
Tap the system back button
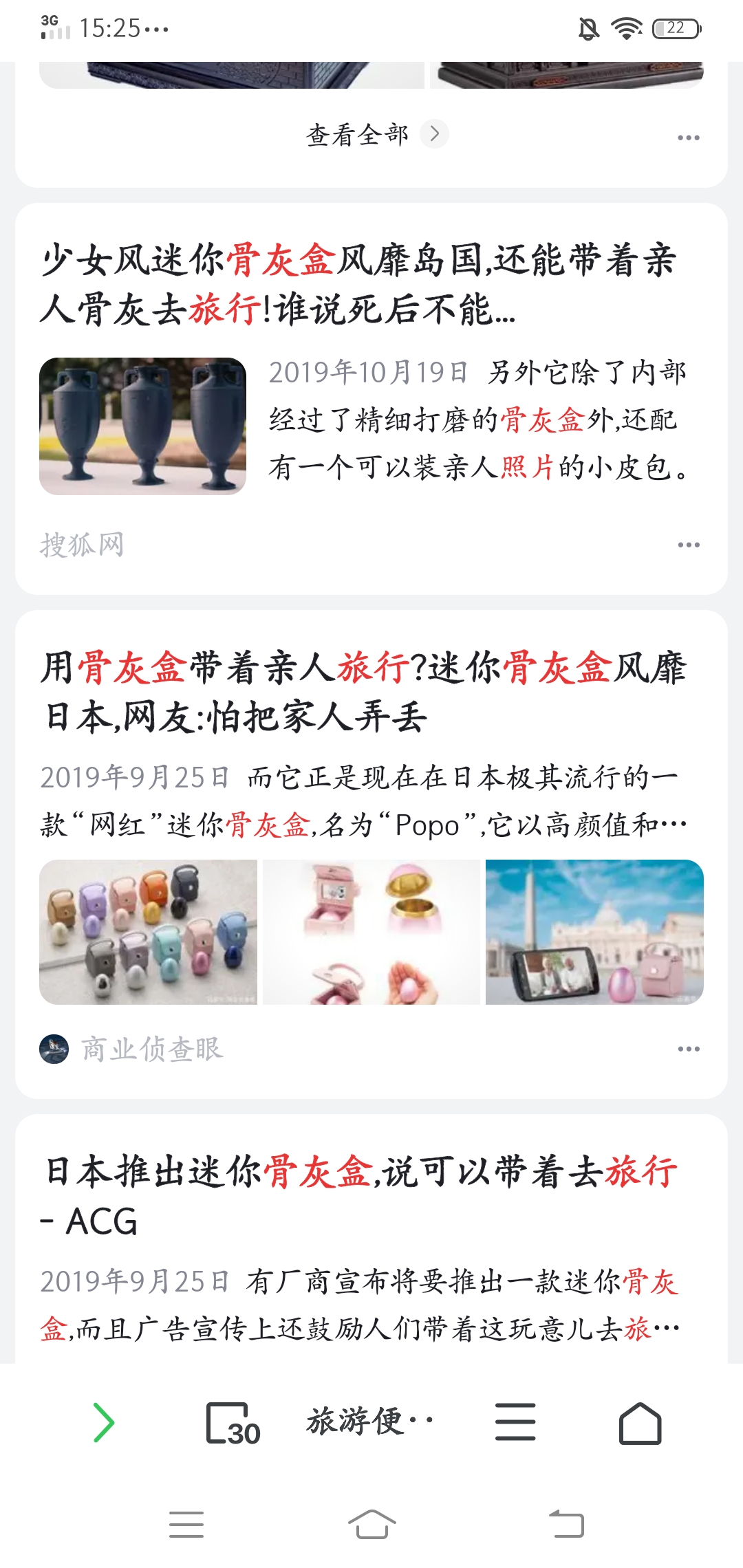point(566,1525)
